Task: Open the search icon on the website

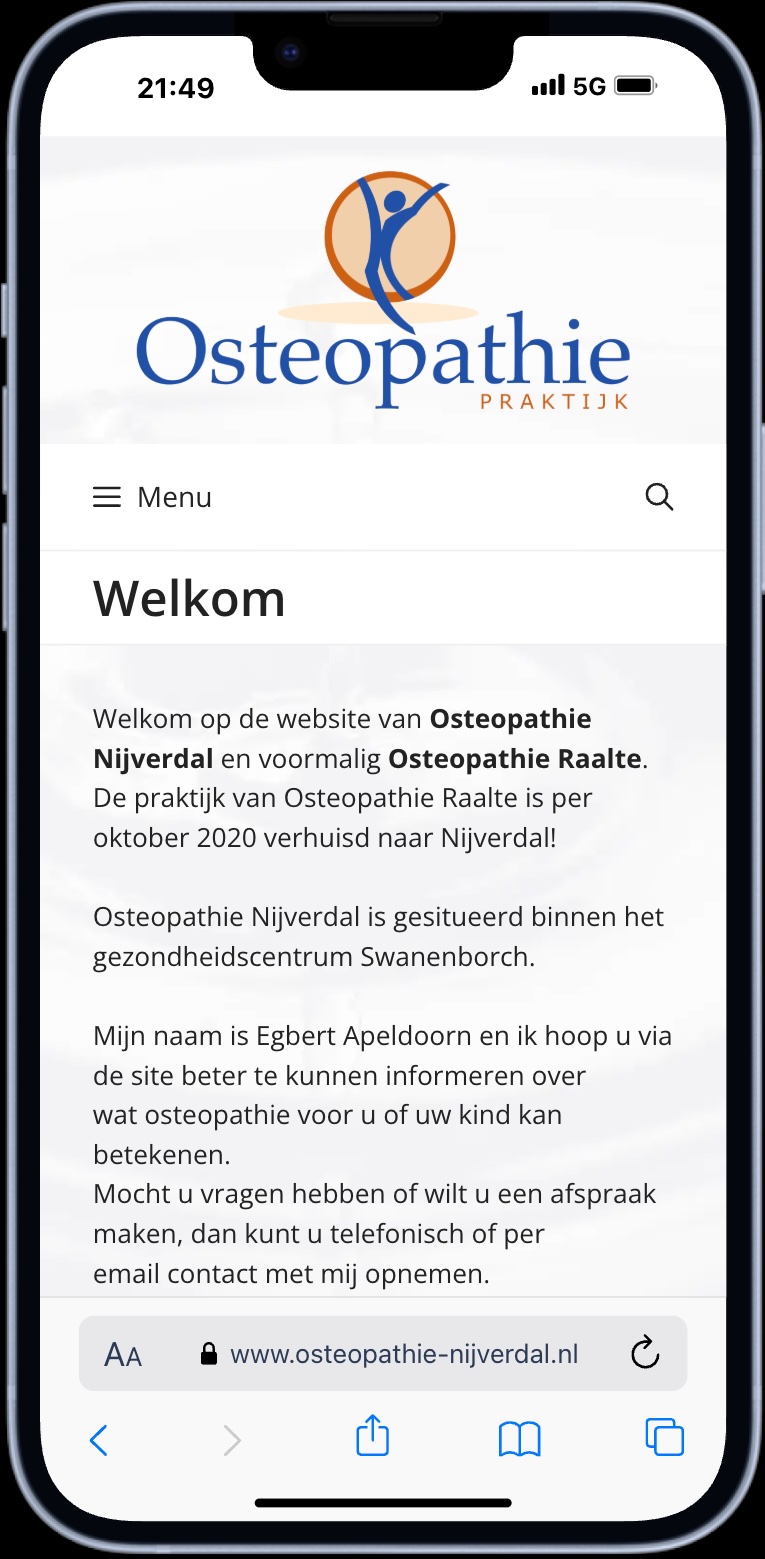Action: (659, 496)
